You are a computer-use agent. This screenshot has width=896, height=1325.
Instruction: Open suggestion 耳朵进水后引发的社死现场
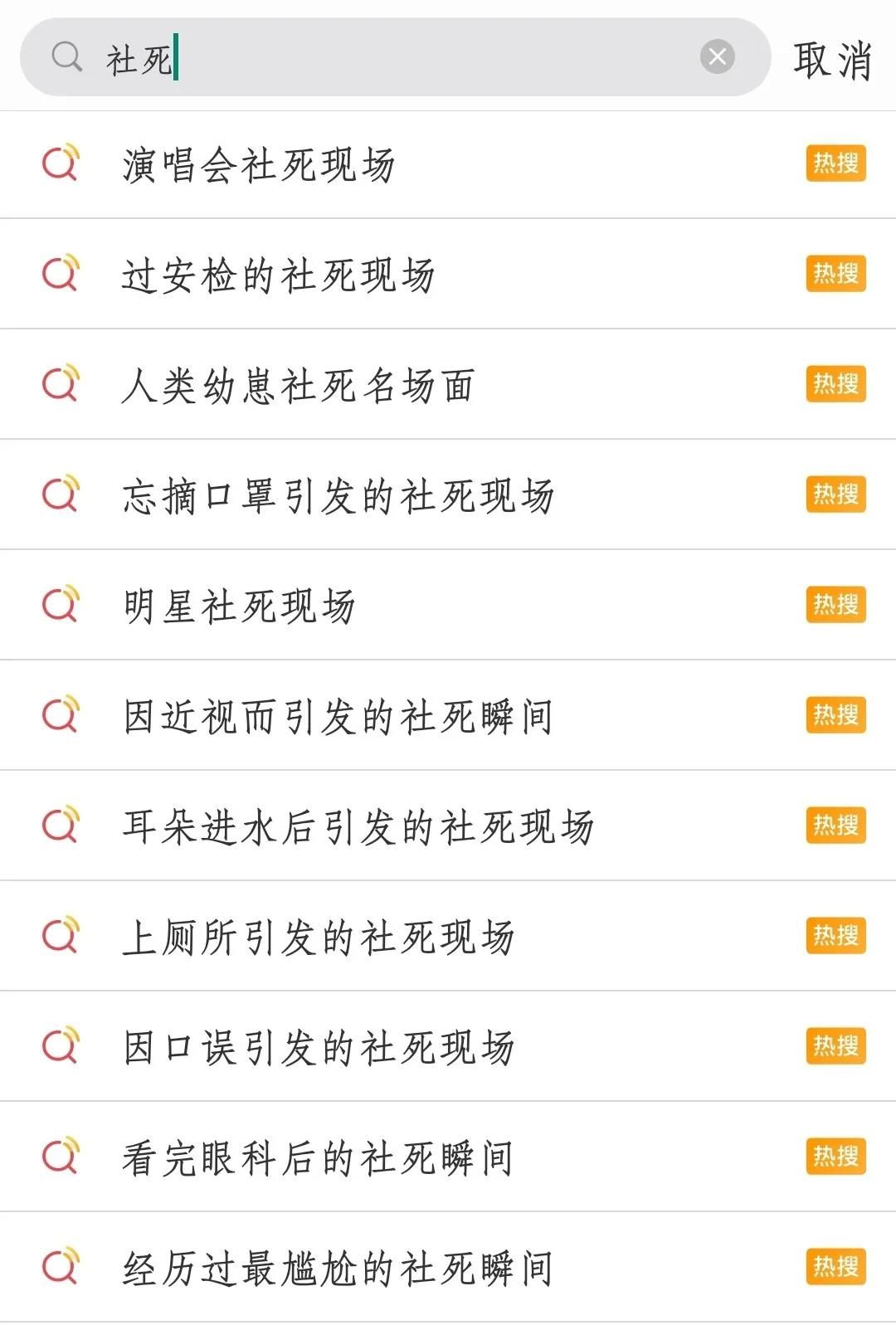pos(358,826)
